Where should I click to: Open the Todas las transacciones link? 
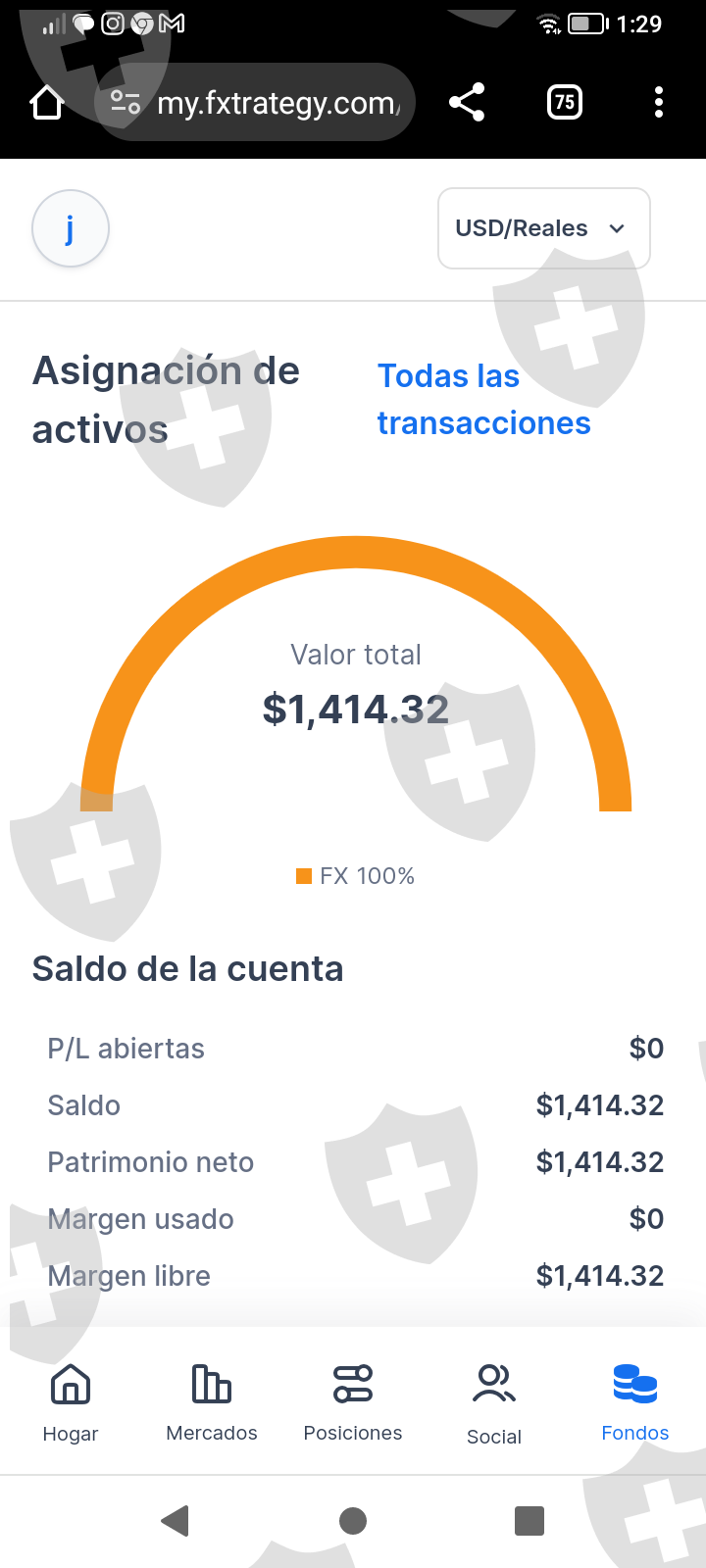483,399
